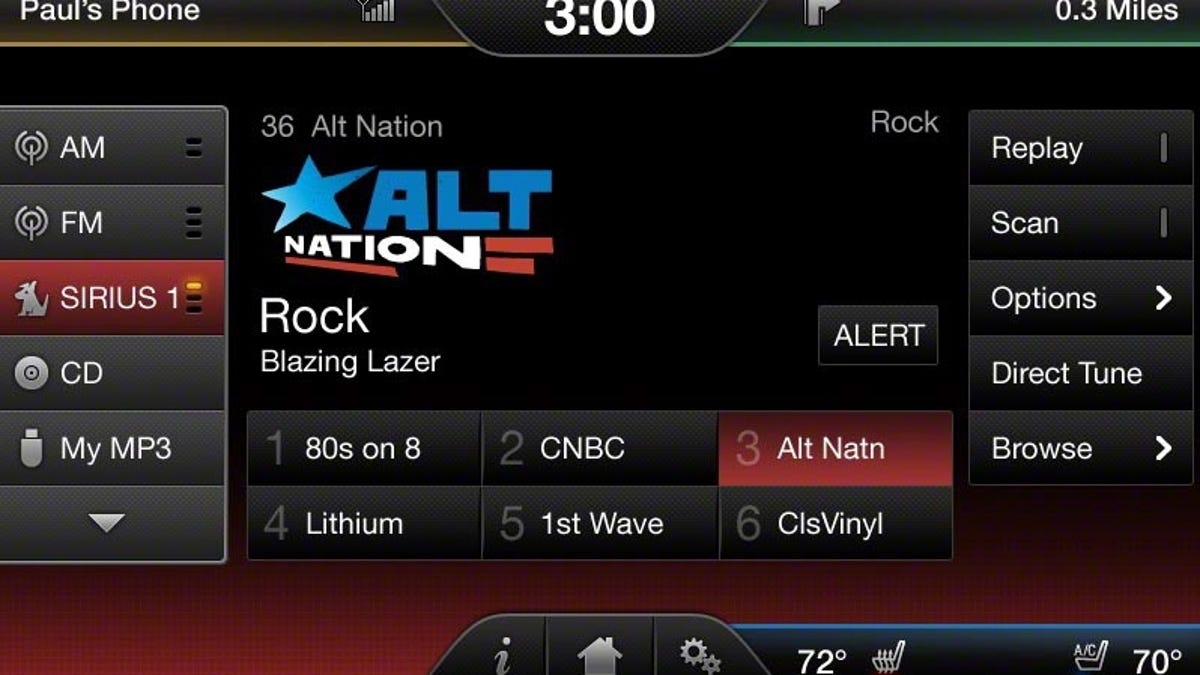This screenshot has height=675, width=1200.
Task: Toggle channel Scan
Action: point(1080,222)
